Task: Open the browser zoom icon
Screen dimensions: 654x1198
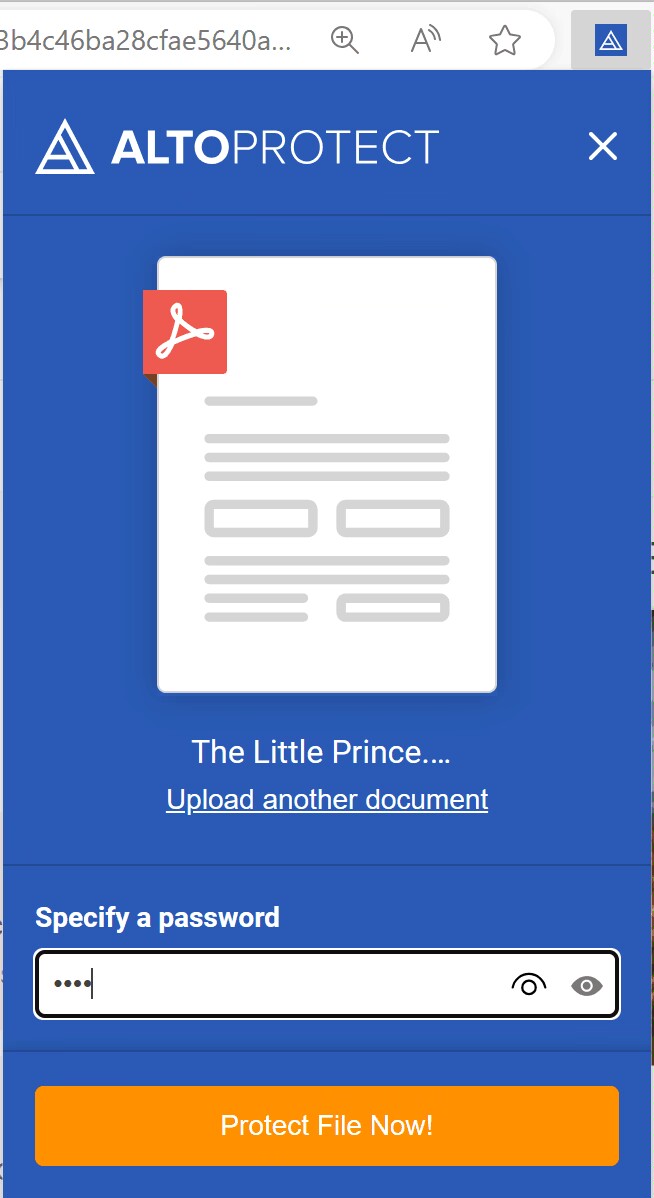Action: pyautogui.click(x=345, y=40)
